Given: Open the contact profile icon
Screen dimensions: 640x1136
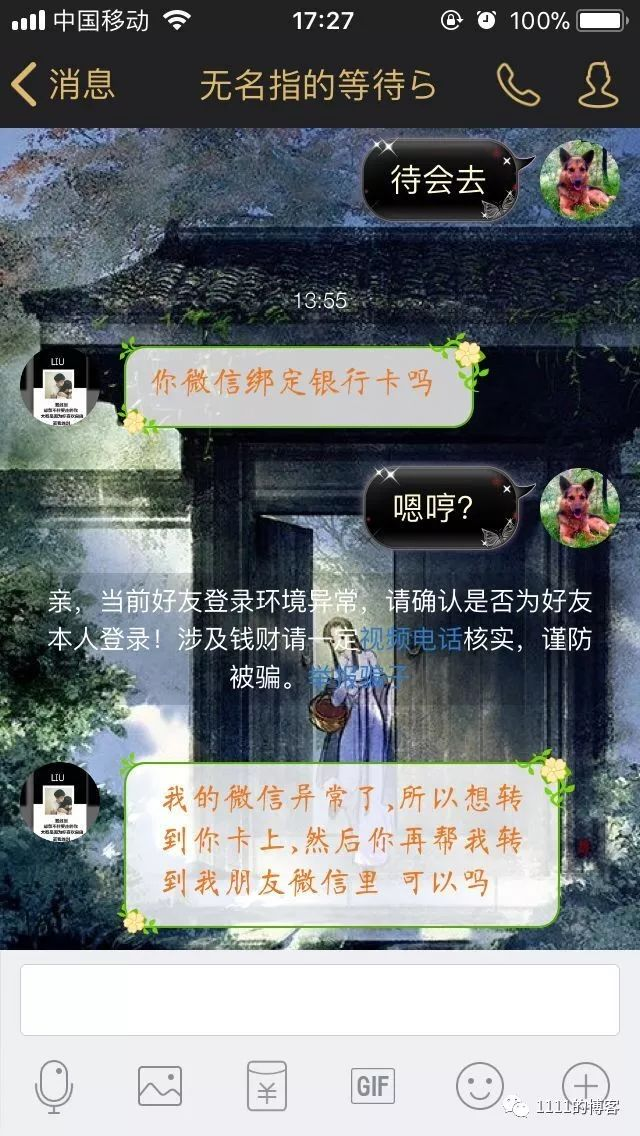Looking at the screenshot, I should (x=598, y=85).
